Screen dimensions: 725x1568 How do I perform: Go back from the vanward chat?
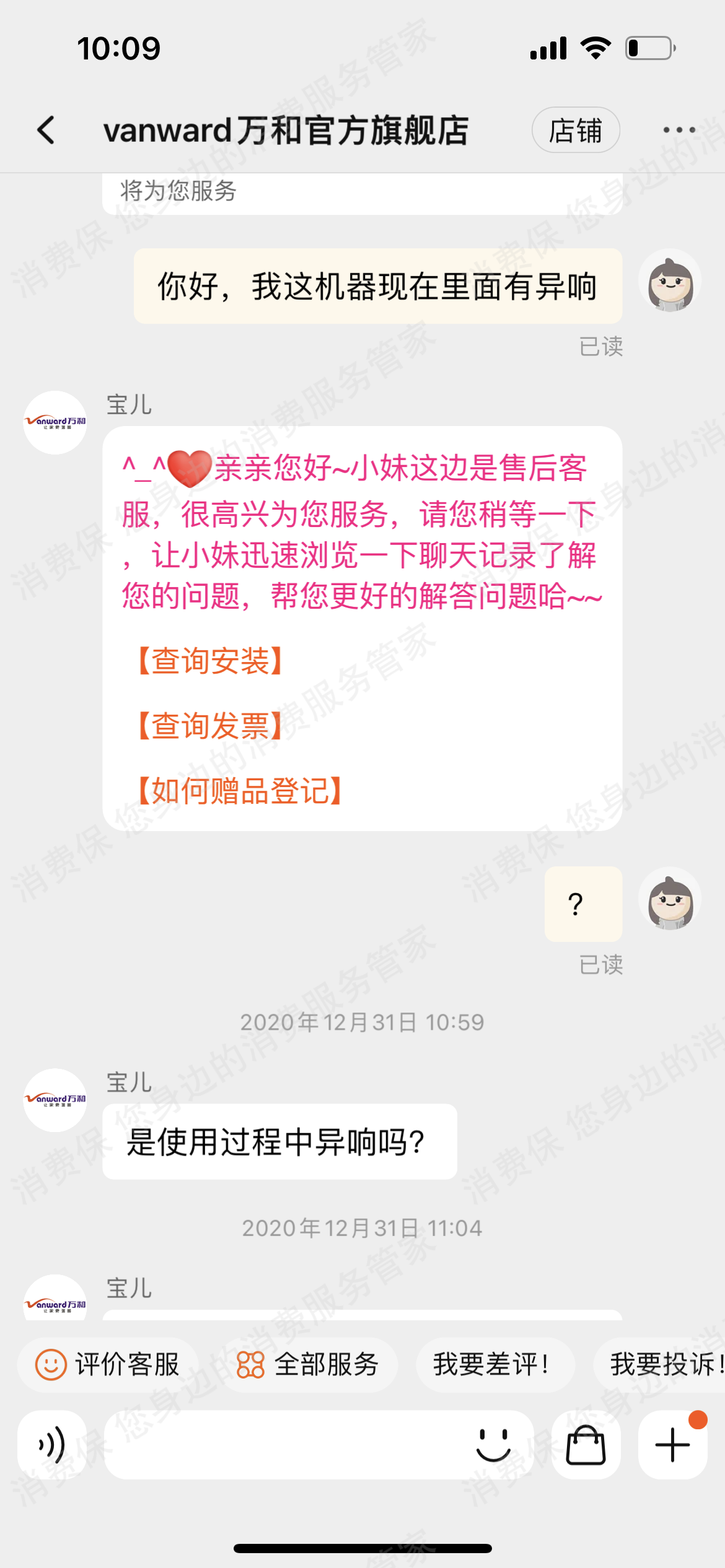coord(46,130)
